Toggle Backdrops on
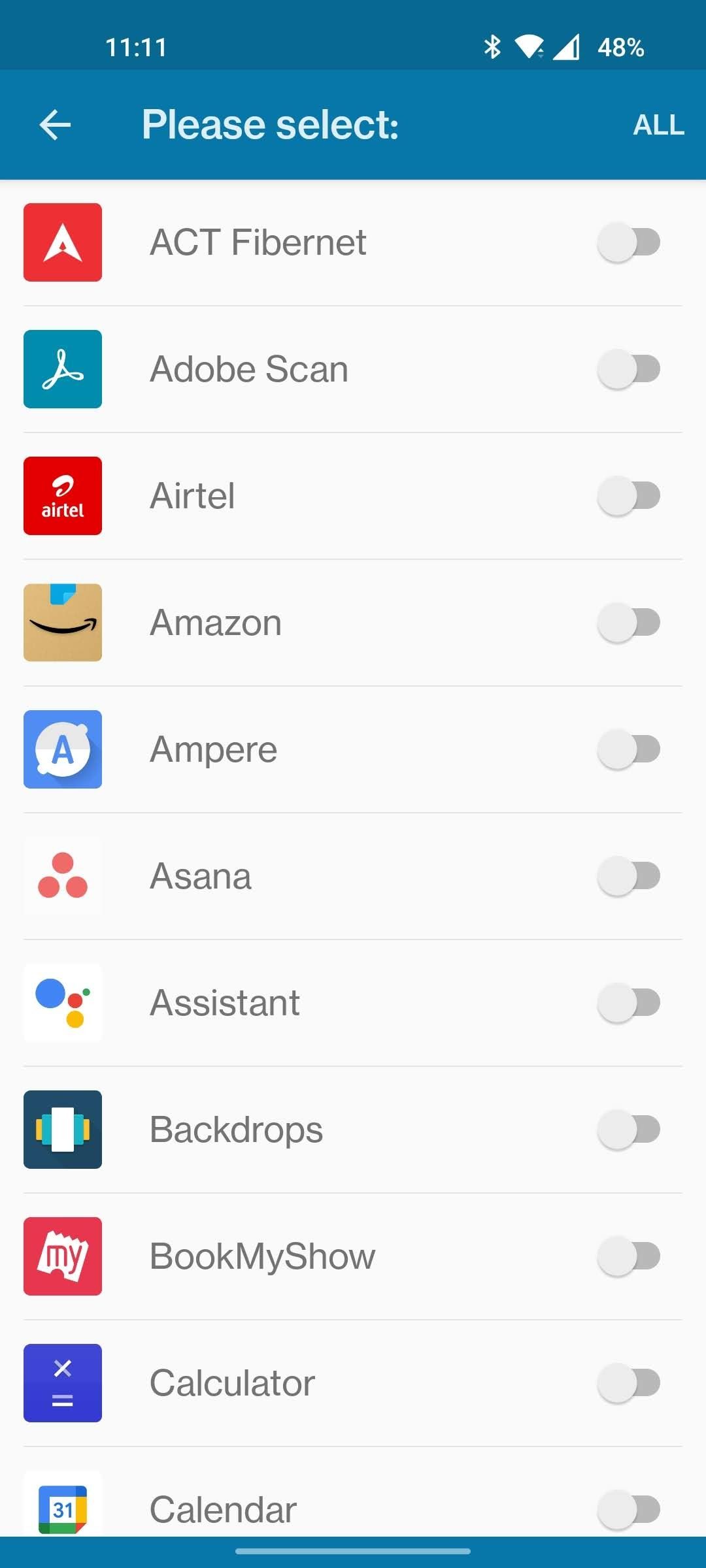Screen dimensions: 706x1568 628,1130
